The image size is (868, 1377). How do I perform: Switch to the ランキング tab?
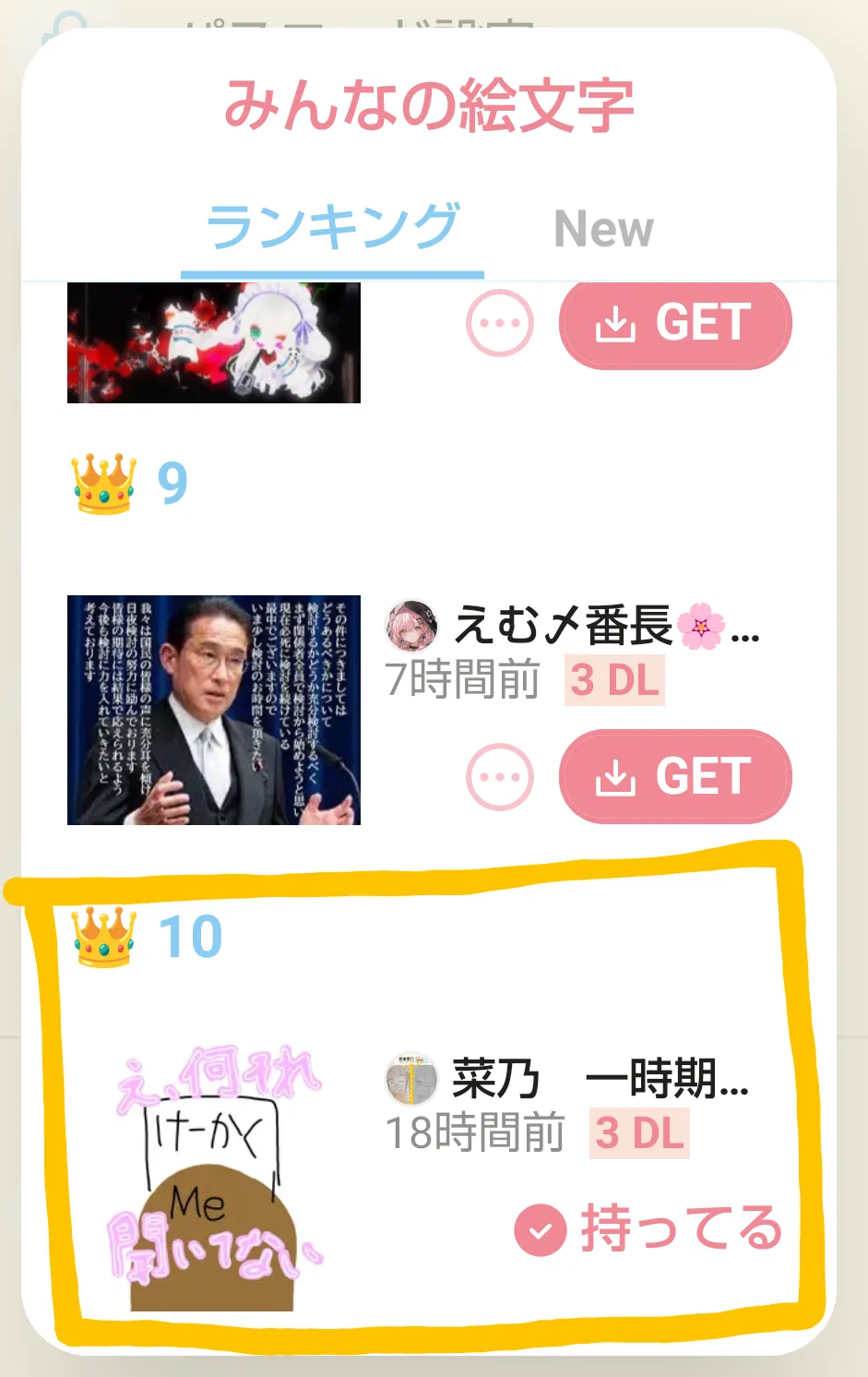332,228
